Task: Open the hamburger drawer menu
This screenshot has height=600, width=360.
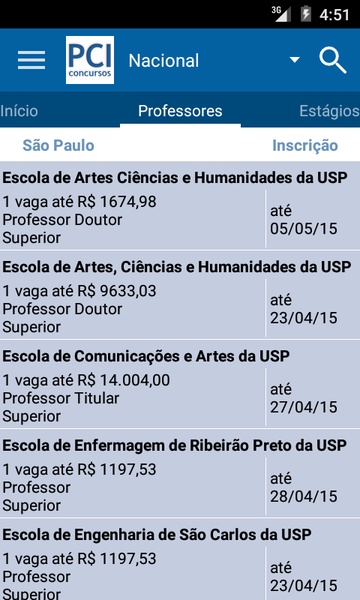Action: [31, 60]
